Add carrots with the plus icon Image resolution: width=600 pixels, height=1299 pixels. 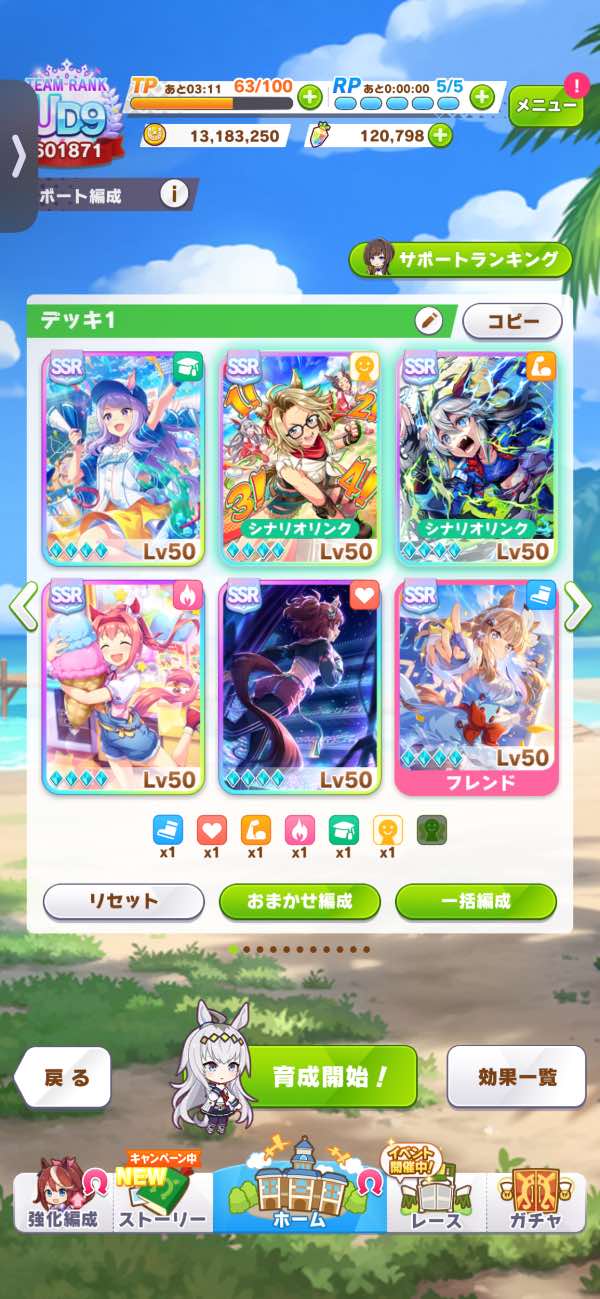click(439, 135)
